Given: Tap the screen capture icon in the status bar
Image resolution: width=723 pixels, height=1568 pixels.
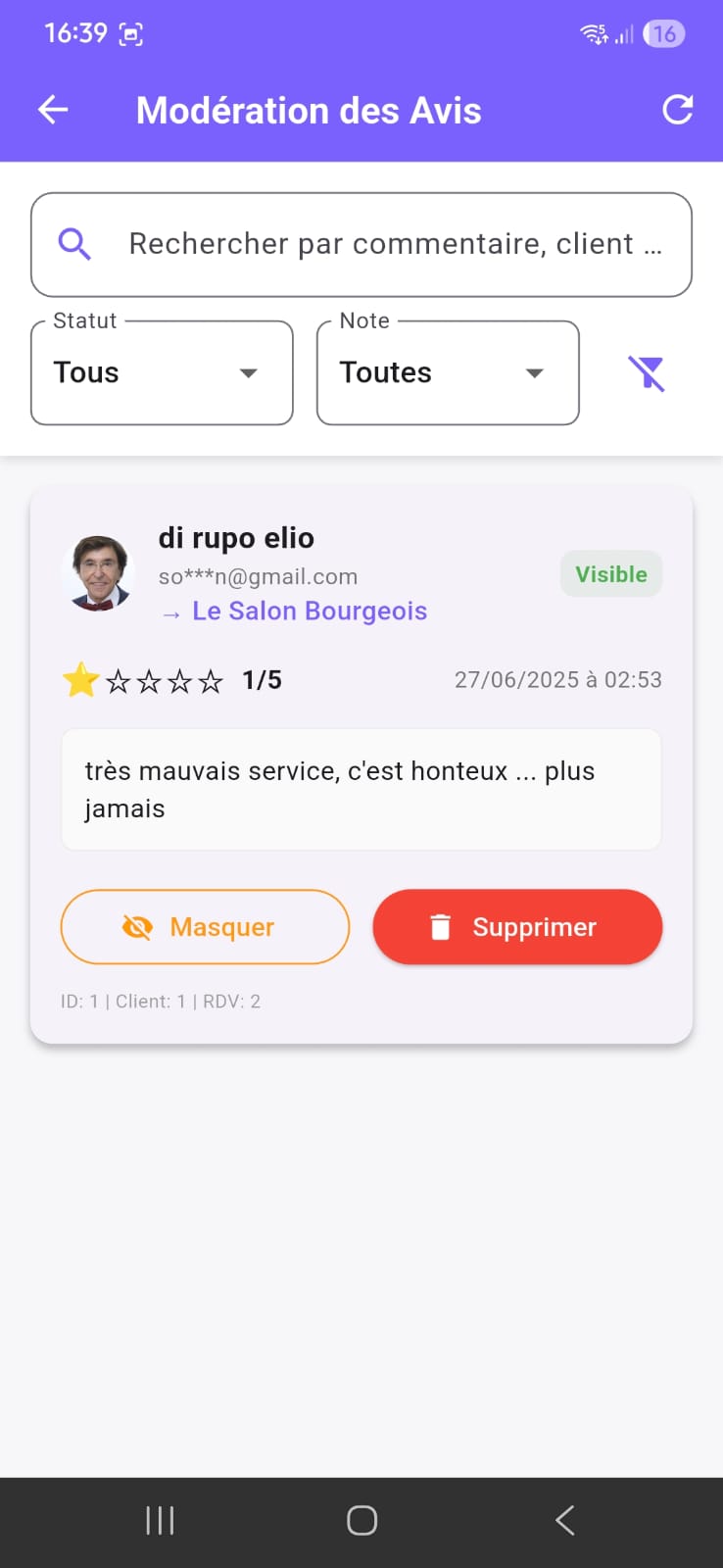Looking at the screenshot, I should click(x=131, y=32).
